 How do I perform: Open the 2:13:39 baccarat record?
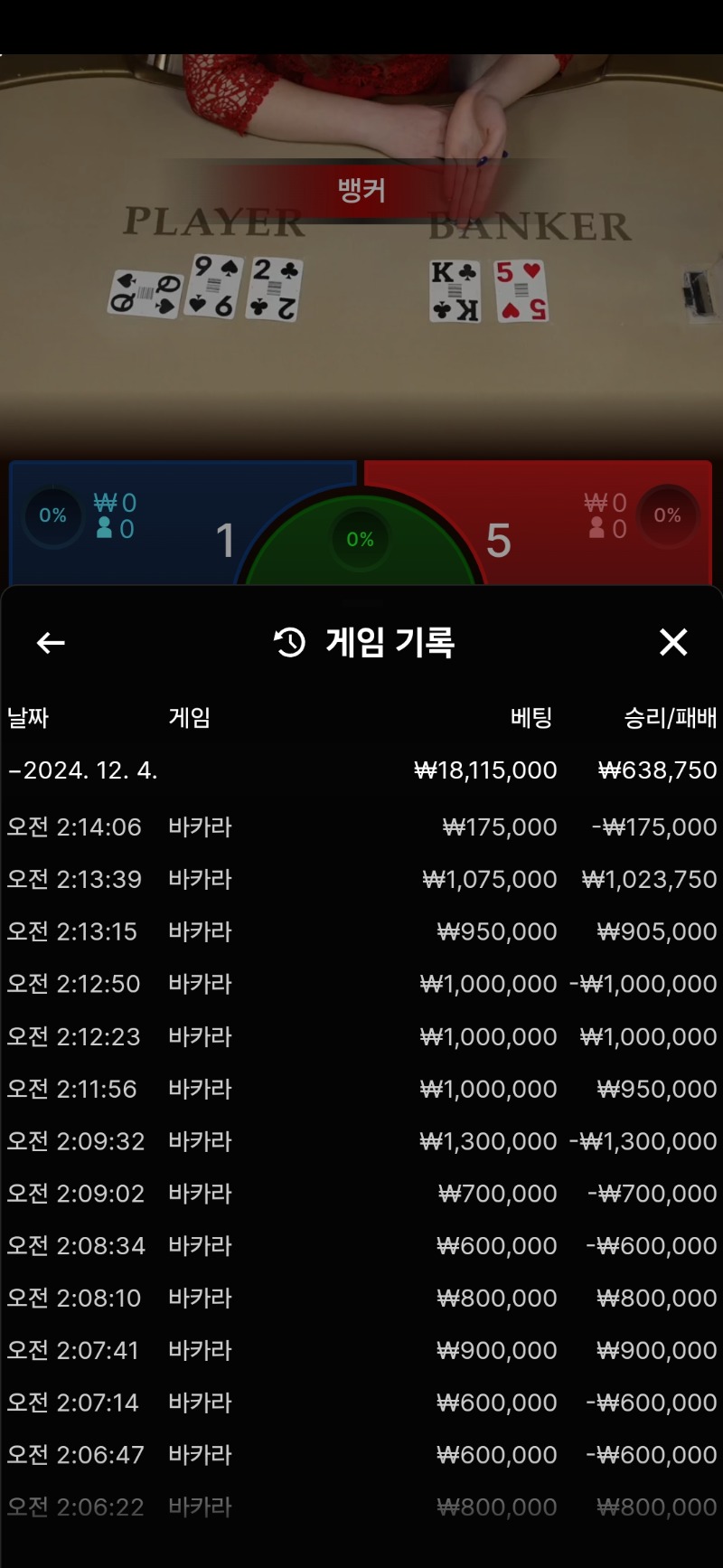[x=361, y=879]
